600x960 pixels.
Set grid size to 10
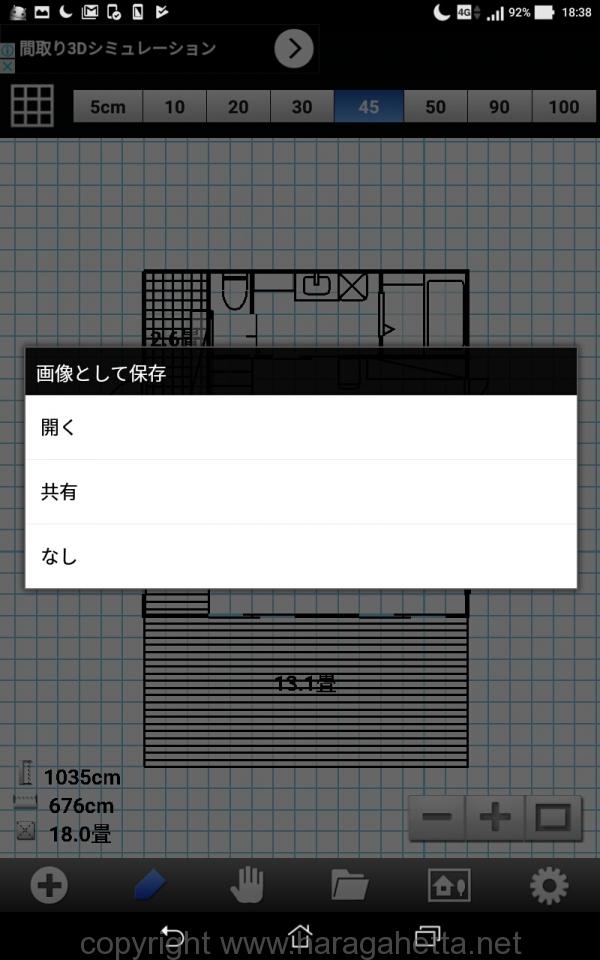174,107
